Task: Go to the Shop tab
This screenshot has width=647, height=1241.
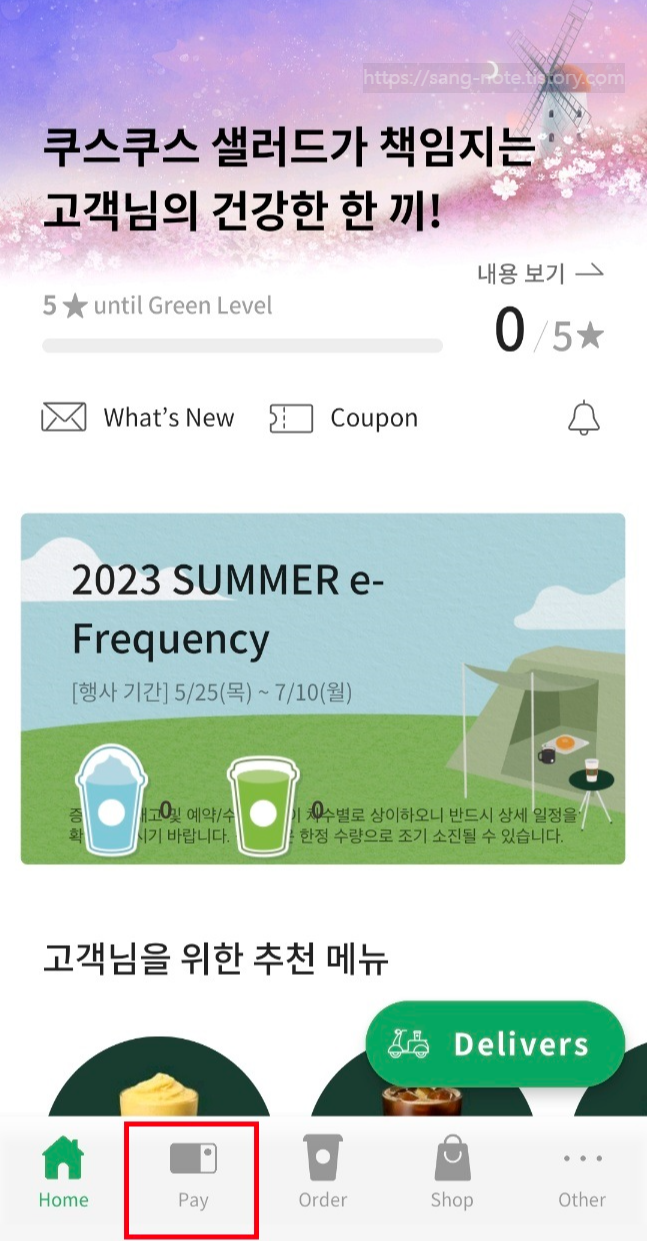Action: coord(451,1178)
